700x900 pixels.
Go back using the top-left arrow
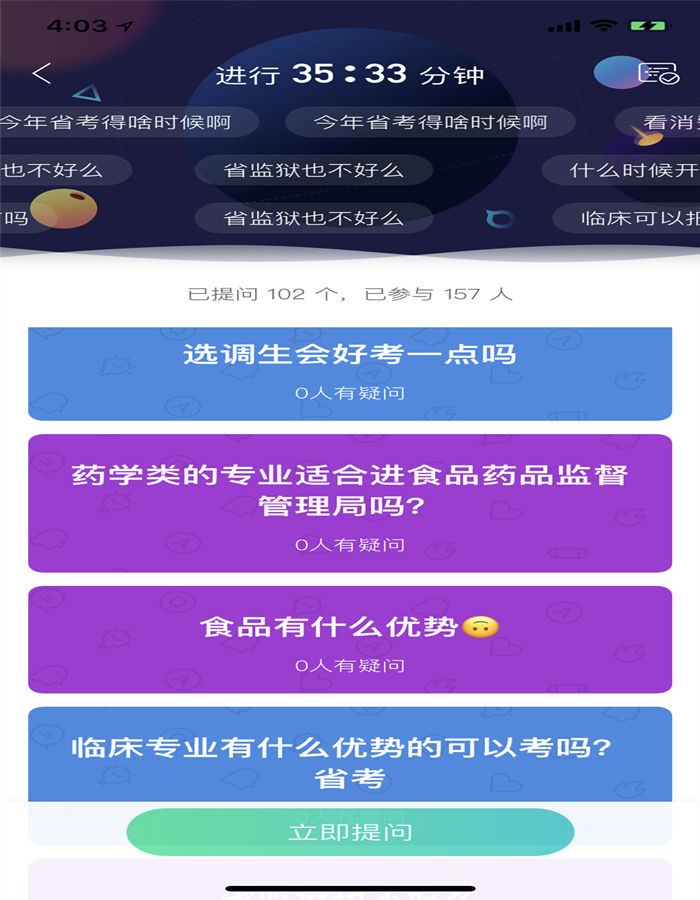41,74
